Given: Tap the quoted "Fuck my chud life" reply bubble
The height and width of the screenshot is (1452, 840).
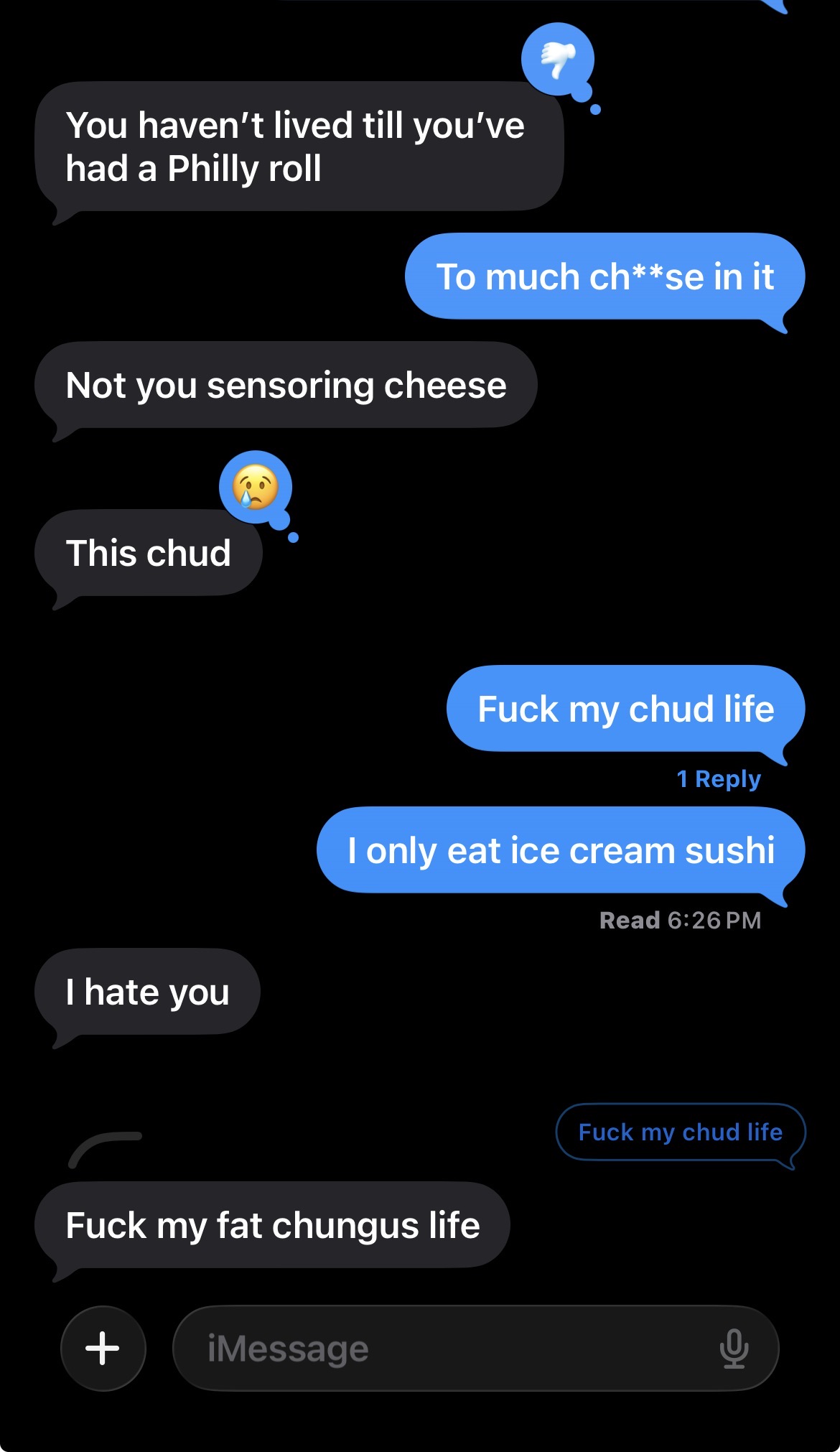Looking at the screenshot, I should pyautogui.click(x=680, y=1132).
